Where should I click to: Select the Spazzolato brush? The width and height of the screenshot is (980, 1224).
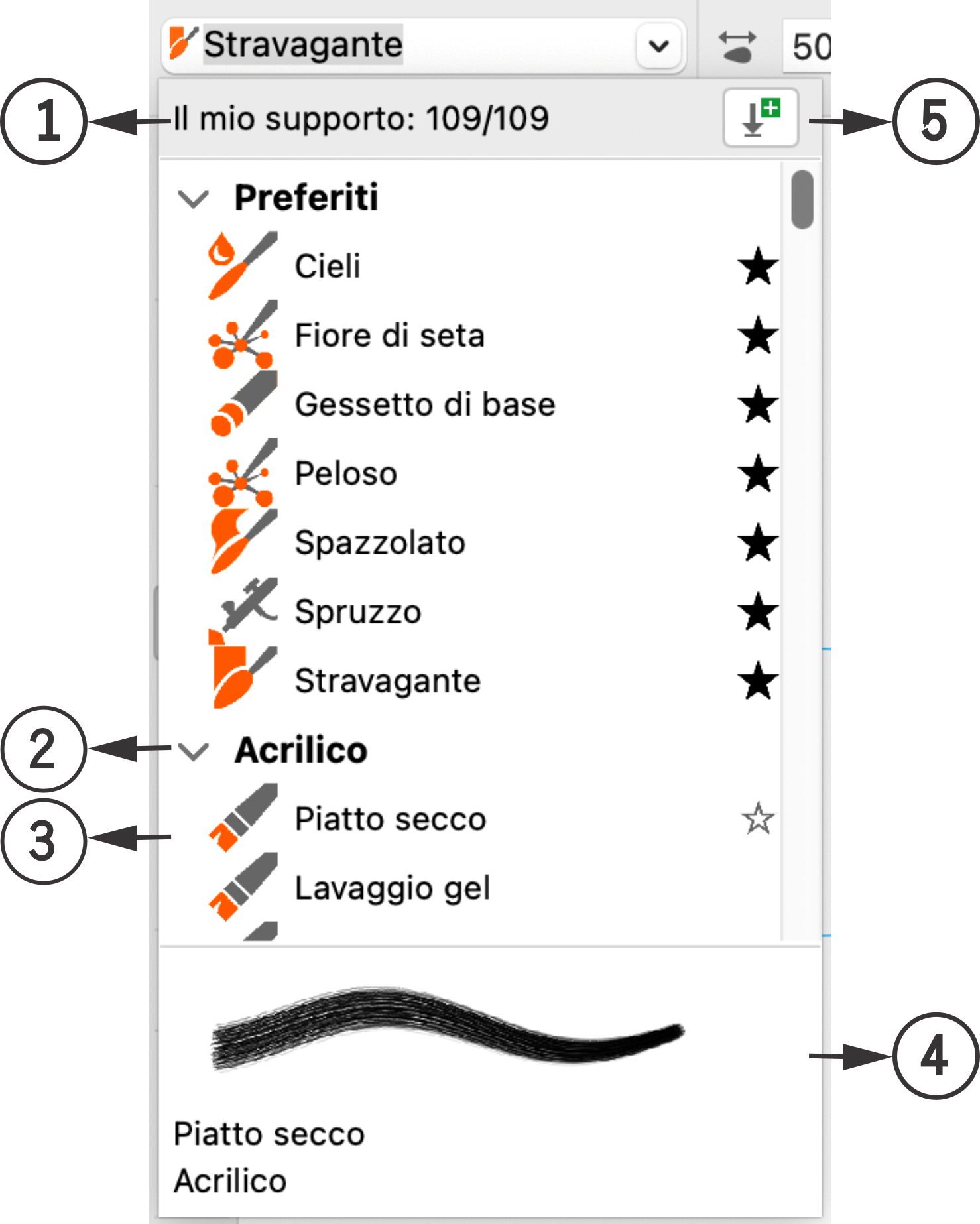point(379,542)
